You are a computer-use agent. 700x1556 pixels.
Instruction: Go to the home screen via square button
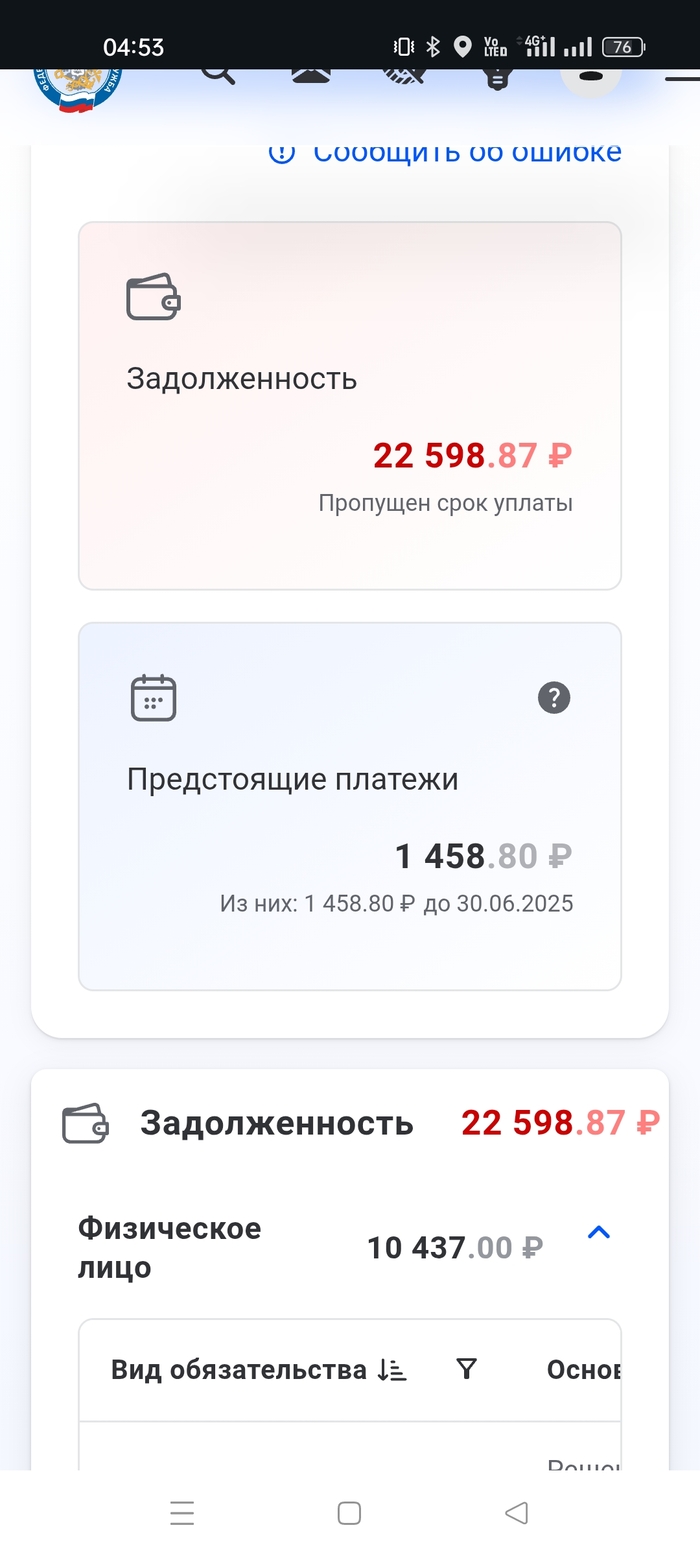coord(349,1513)
